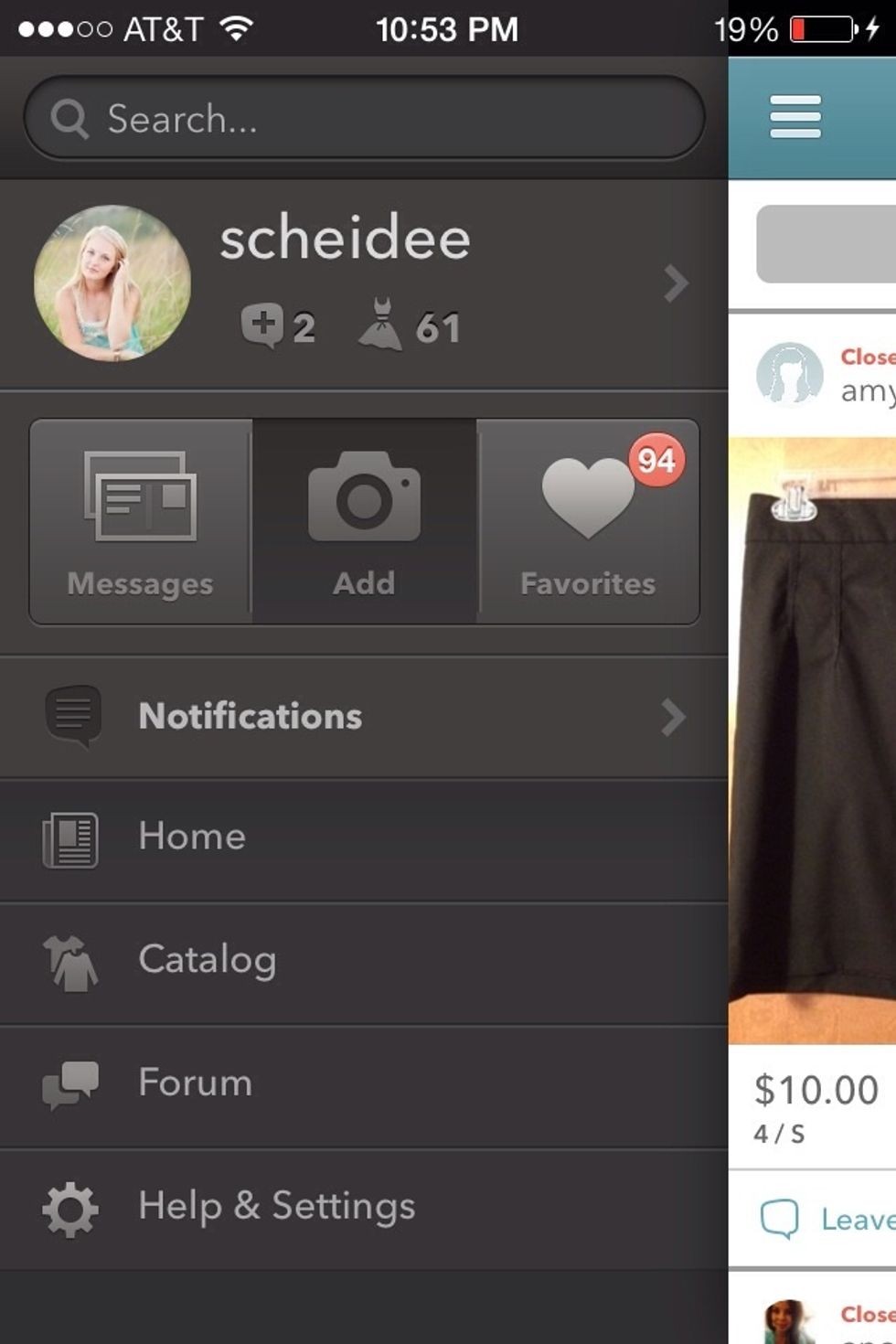Open scheidee's profile
Screen dimensions: 896x1344
point(363,283)
